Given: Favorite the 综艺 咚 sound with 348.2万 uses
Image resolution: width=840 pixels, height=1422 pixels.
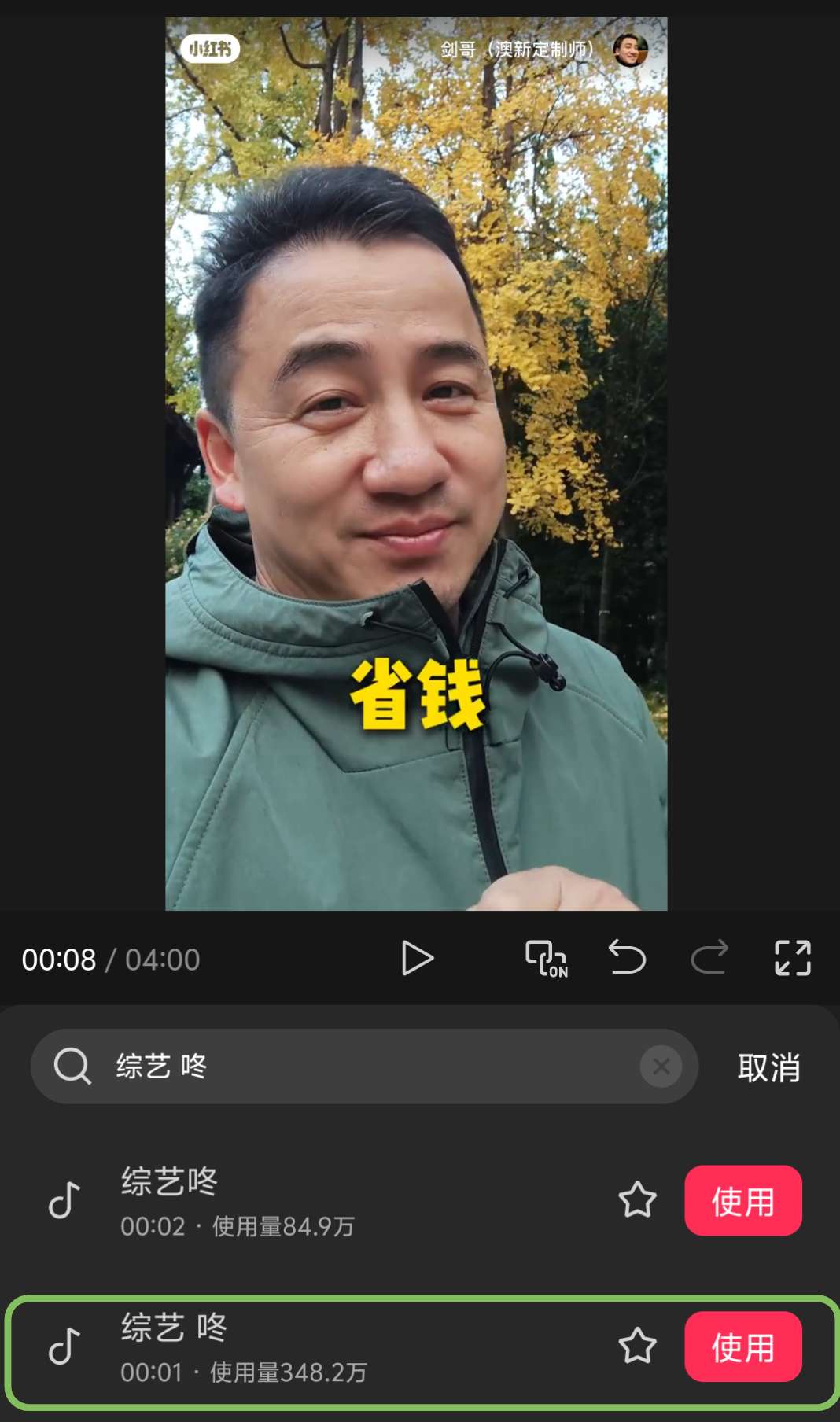Looking at the screenshot, I should coord(637,1346).
